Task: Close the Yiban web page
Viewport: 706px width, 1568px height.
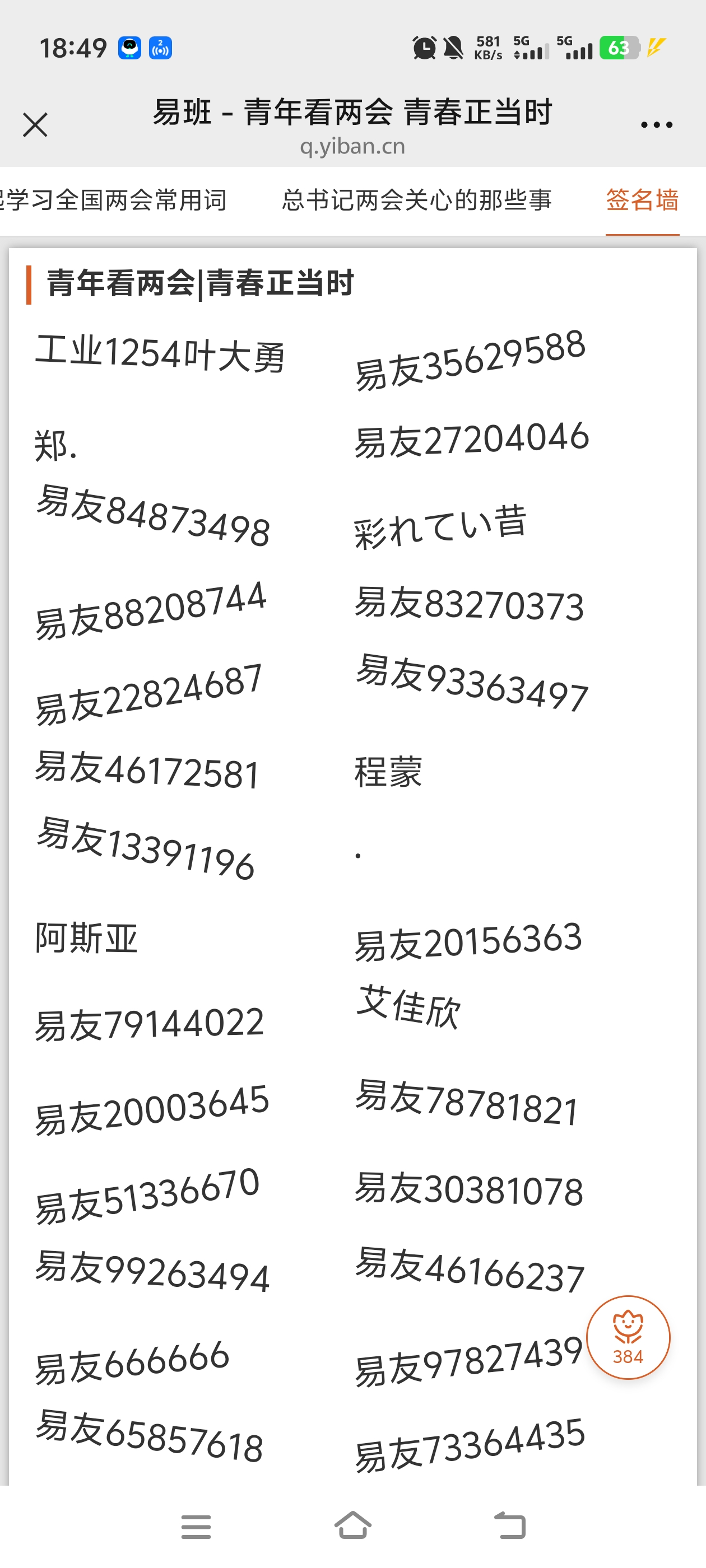Action: click(35, 125)
